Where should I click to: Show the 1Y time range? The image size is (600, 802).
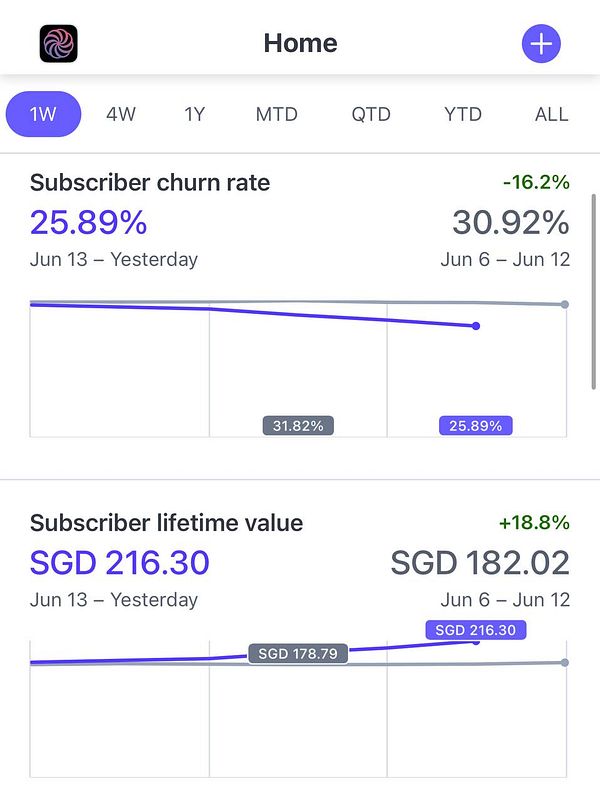[195, 114]
